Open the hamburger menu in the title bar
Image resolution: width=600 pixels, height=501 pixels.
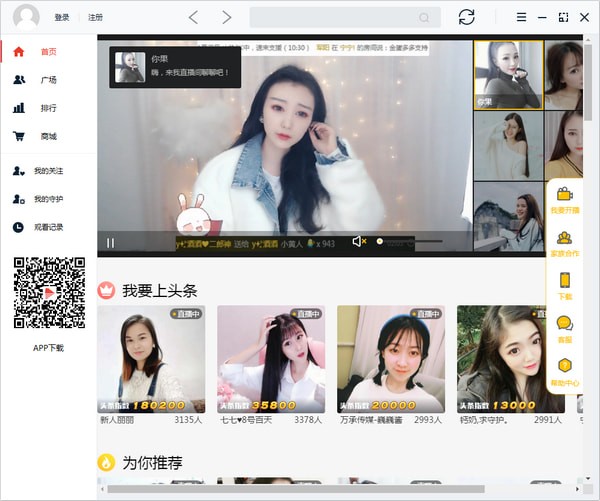click(521, 17)
